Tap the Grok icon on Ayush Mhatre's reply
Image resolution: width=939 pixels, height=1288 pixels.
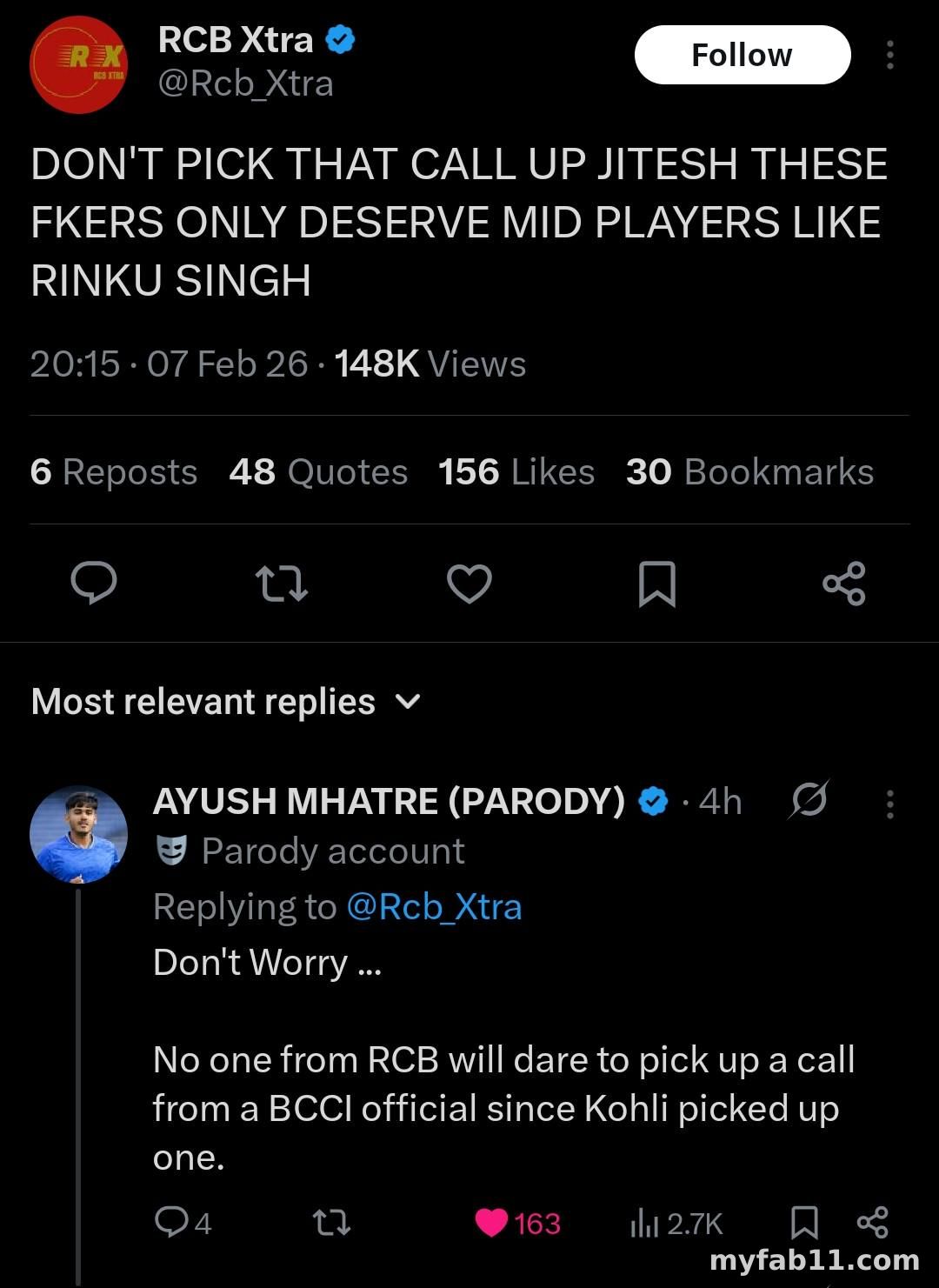(809, 800)
